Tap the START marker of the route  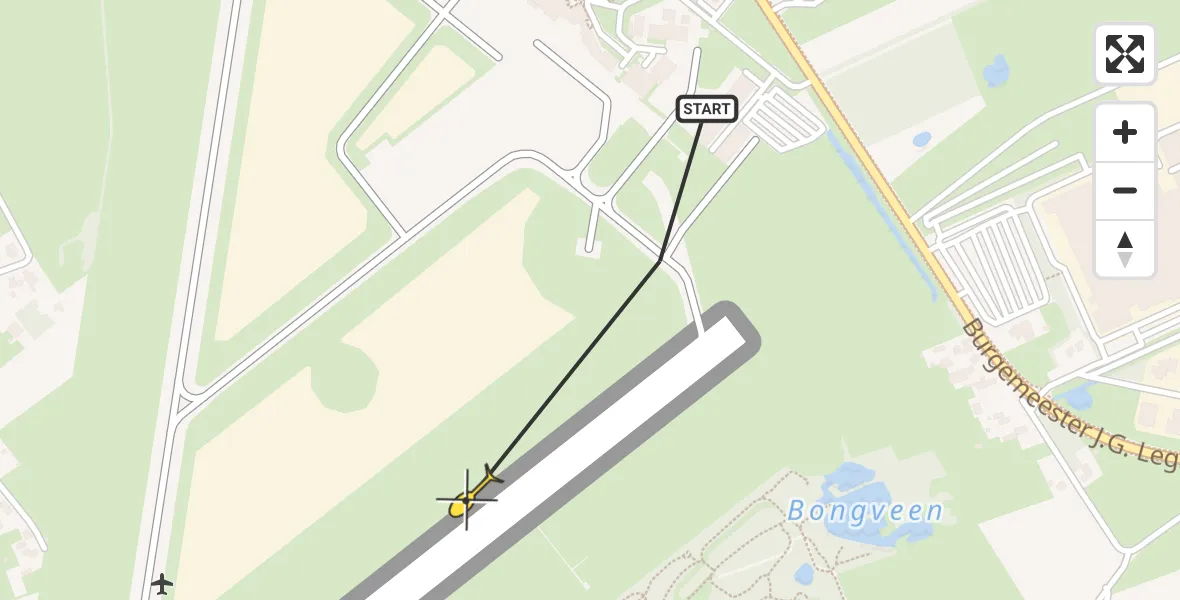(707, 109)
